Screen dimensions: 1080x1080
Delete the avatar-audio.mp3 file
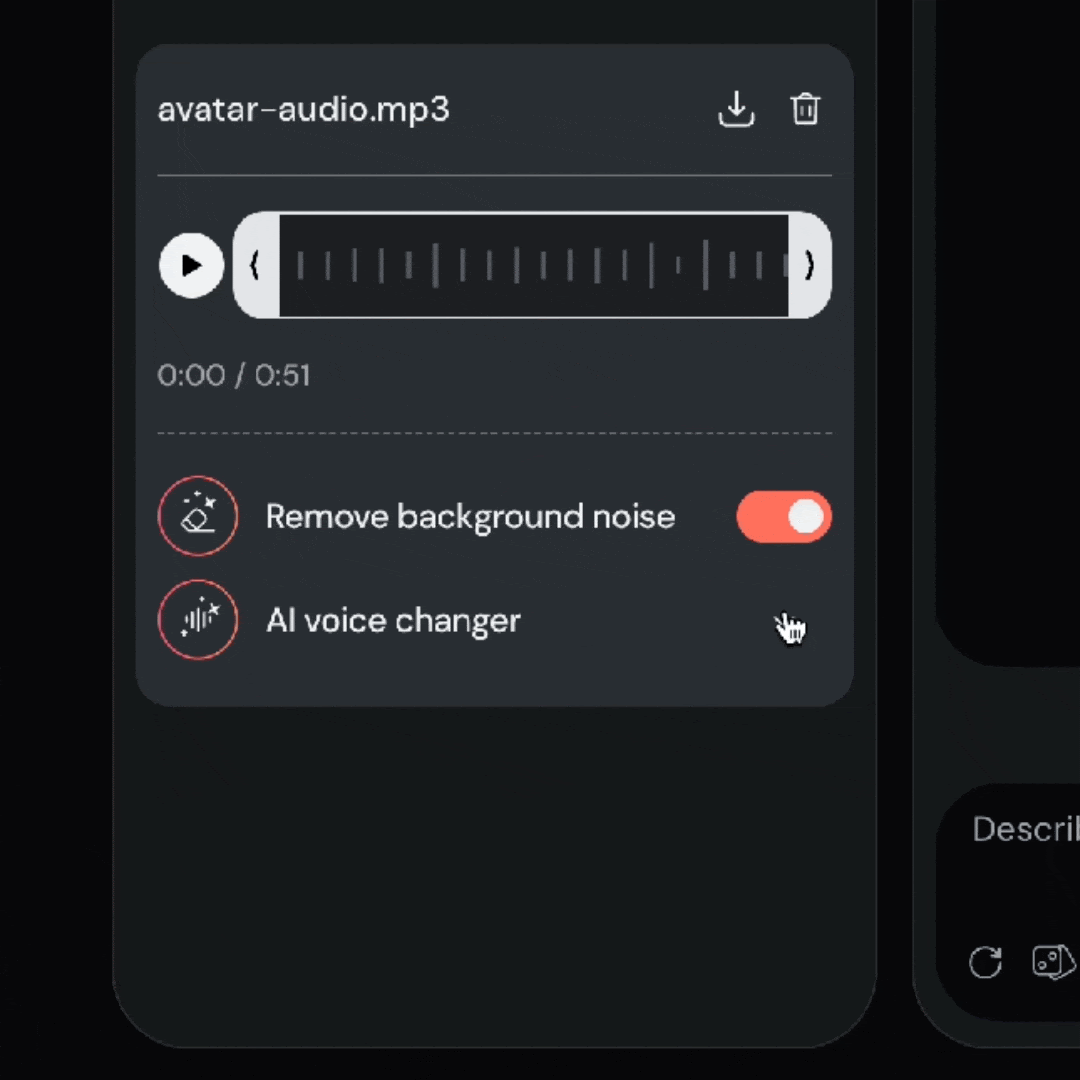click(805, 109)
